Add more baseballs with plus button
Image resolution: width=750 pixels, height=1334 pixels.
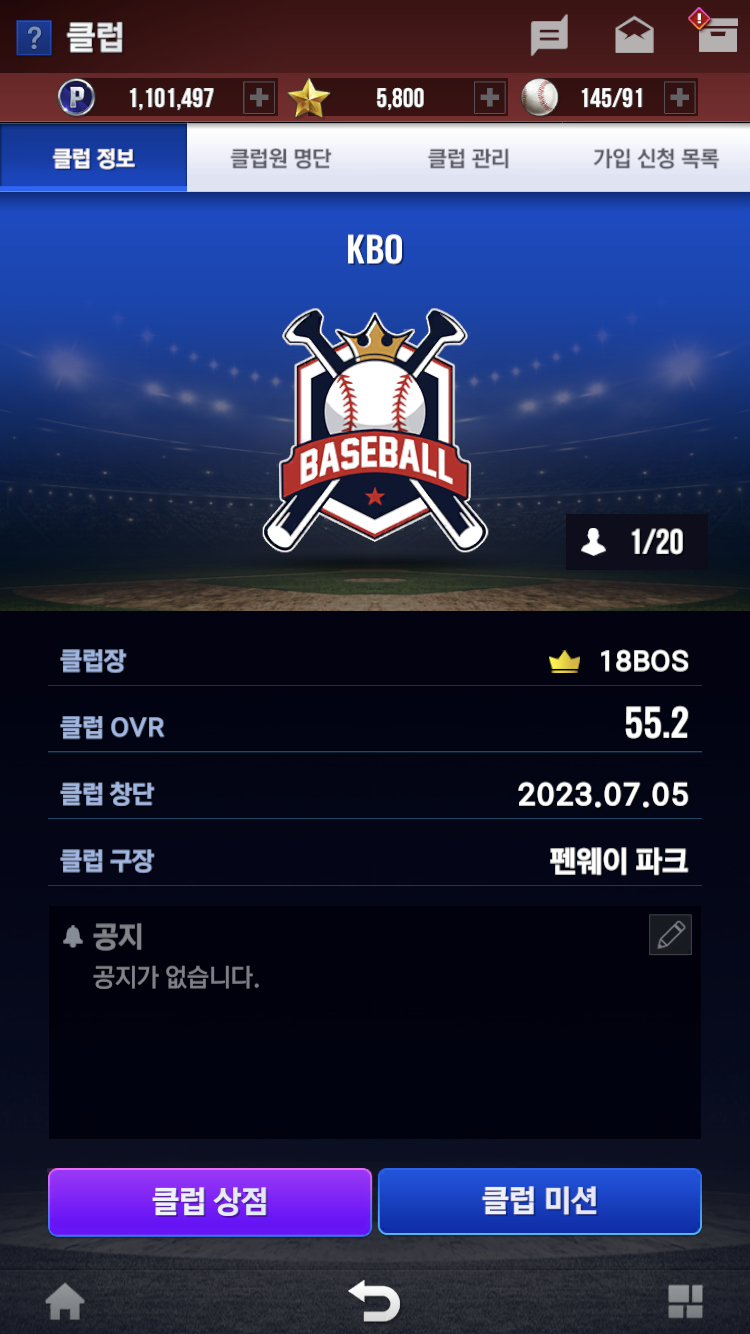pyautogui.click(x=679, y=98)
